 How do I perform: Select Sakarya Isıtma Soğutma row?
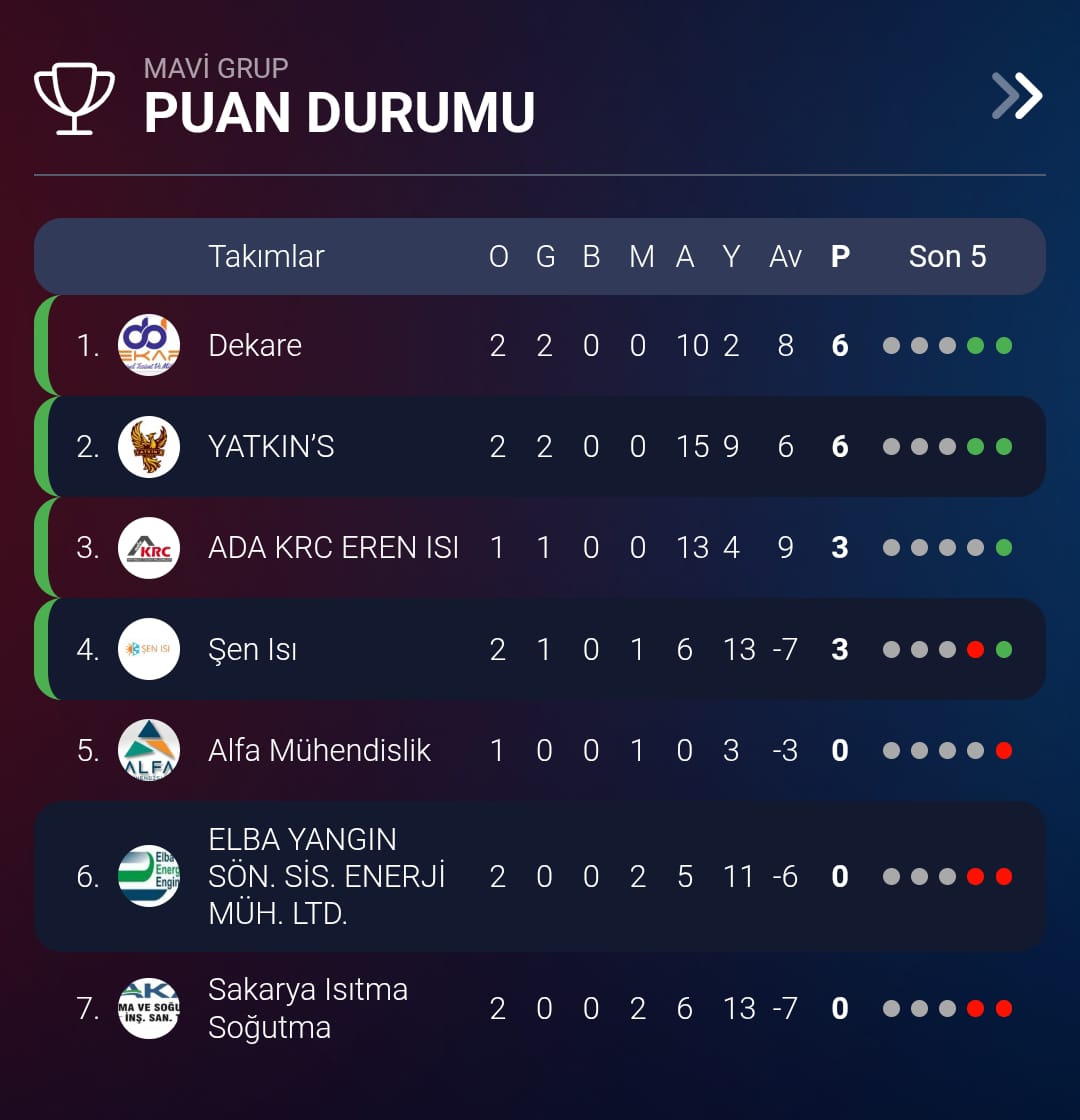click(307, 1008)
